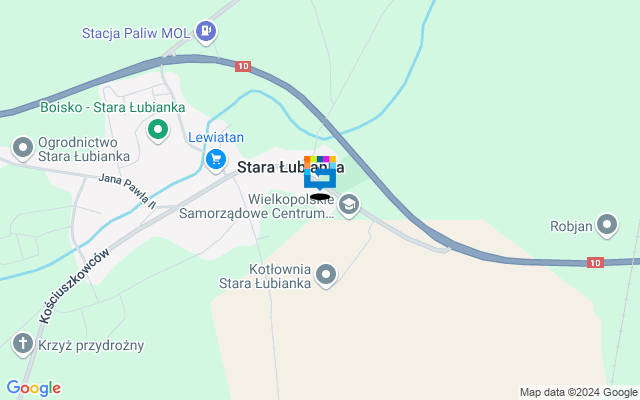Tap the Boisko - Stara Łubianka marker

(158, 129)
